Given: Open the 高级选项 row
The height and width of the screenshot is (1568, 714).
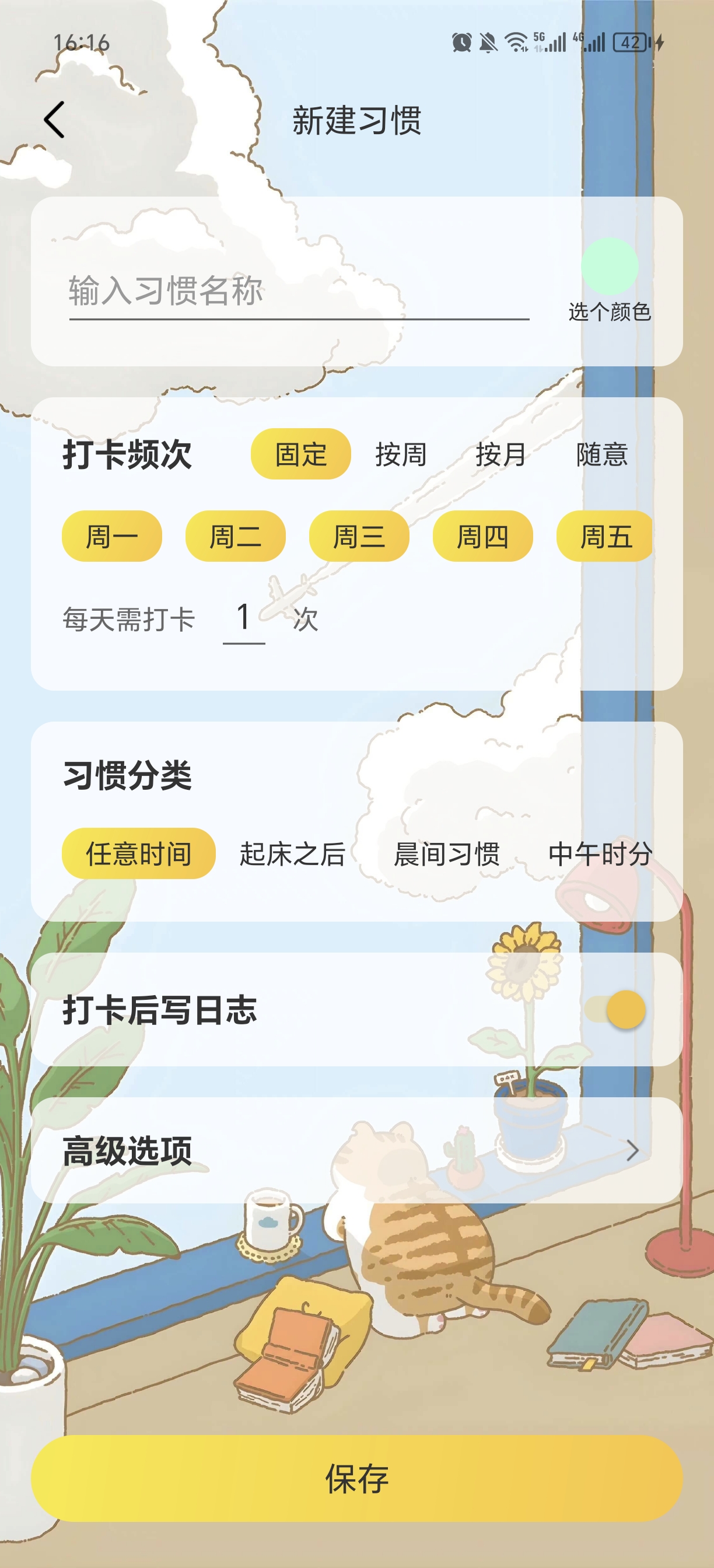Looking at the screenshot, I should click(356, 1150).
